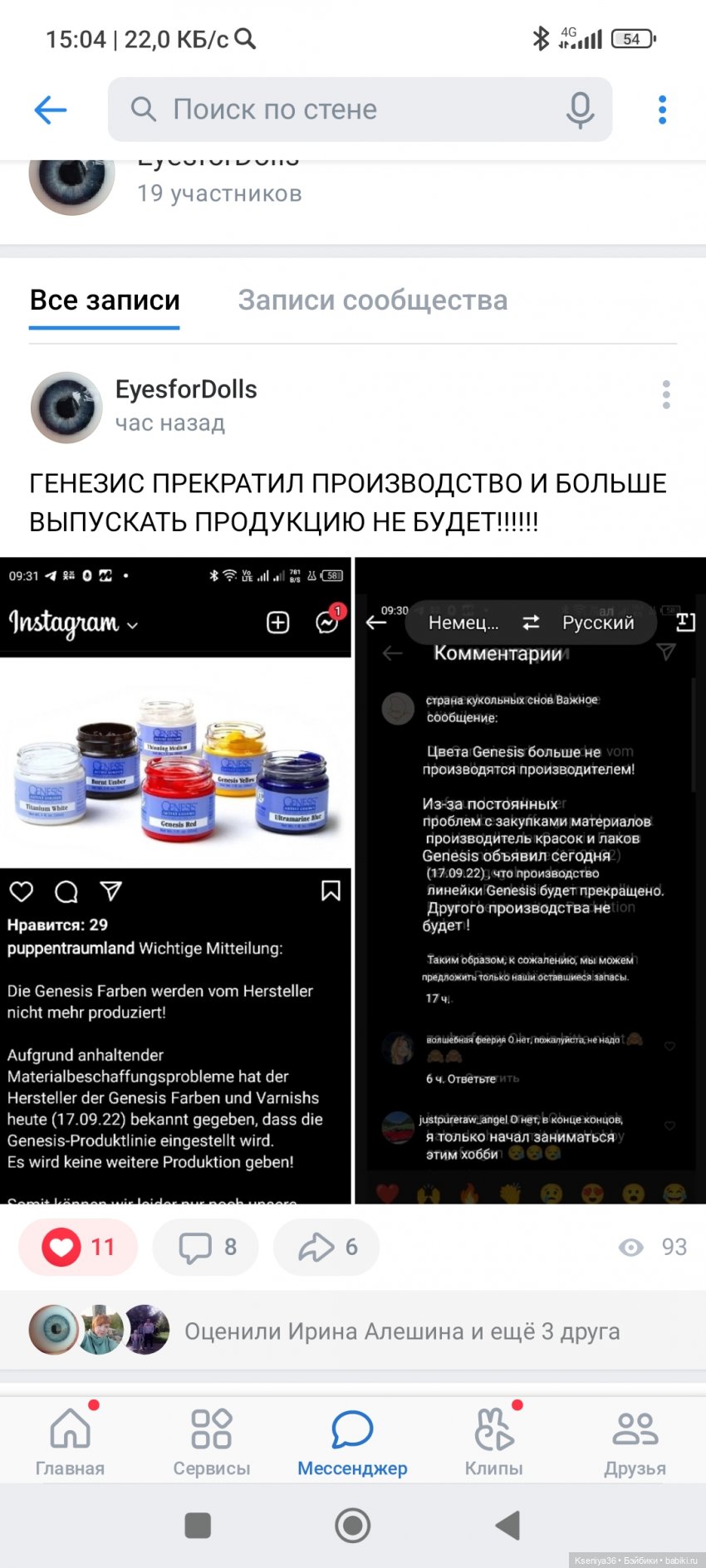This screenshot has width=706, height=1568.
Task: Open Клипы from the bottom navigation bar
Action: click(x=493, y=1440)
